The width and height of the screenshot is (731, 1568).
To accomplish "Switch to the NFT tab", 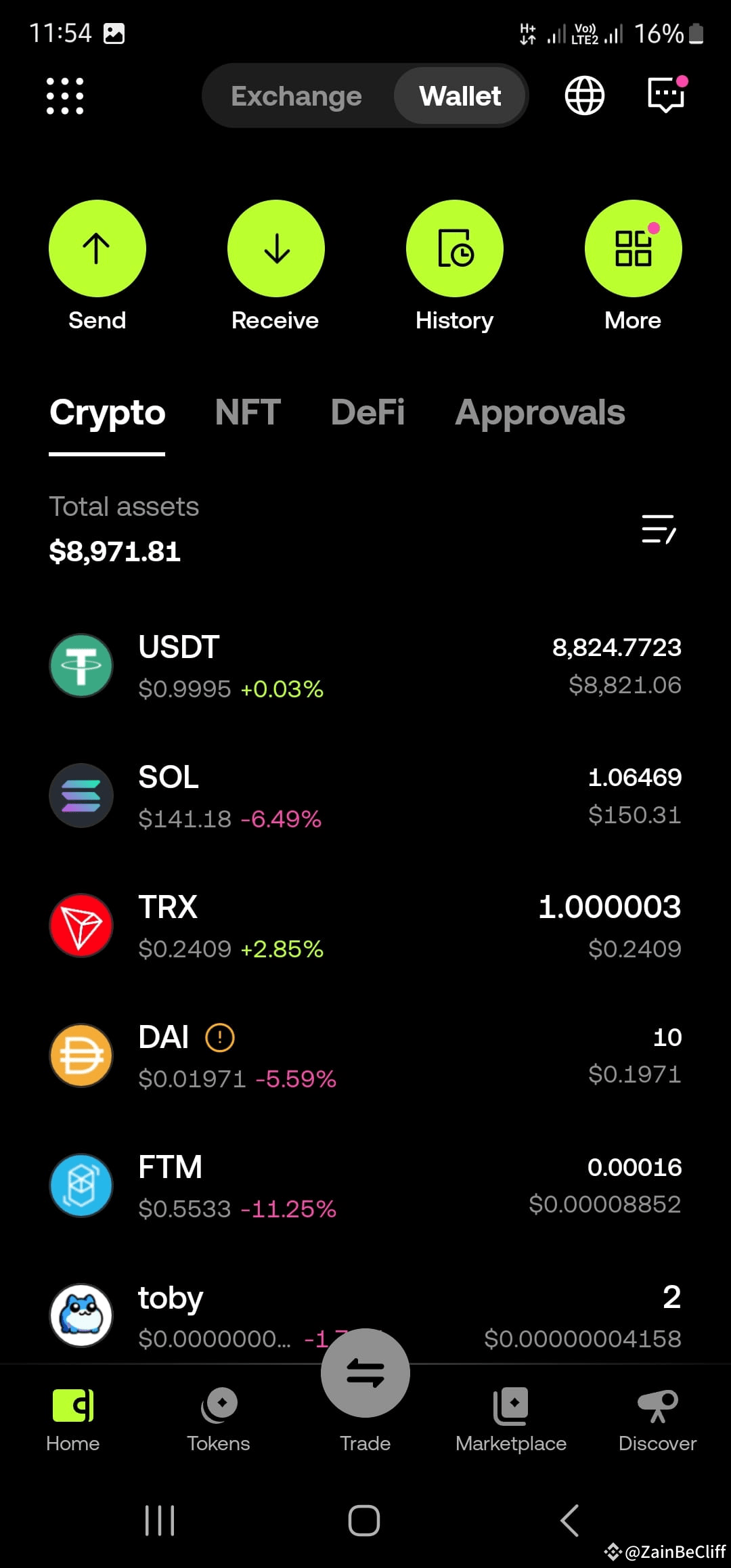I will click(x=248, y=412).
